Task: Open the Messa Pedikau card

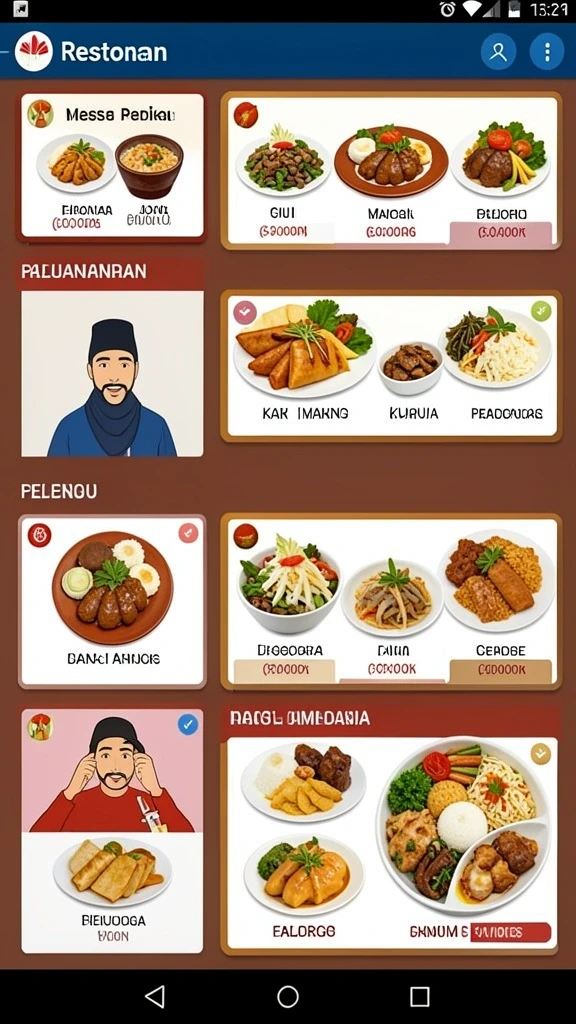Action: 112,166
